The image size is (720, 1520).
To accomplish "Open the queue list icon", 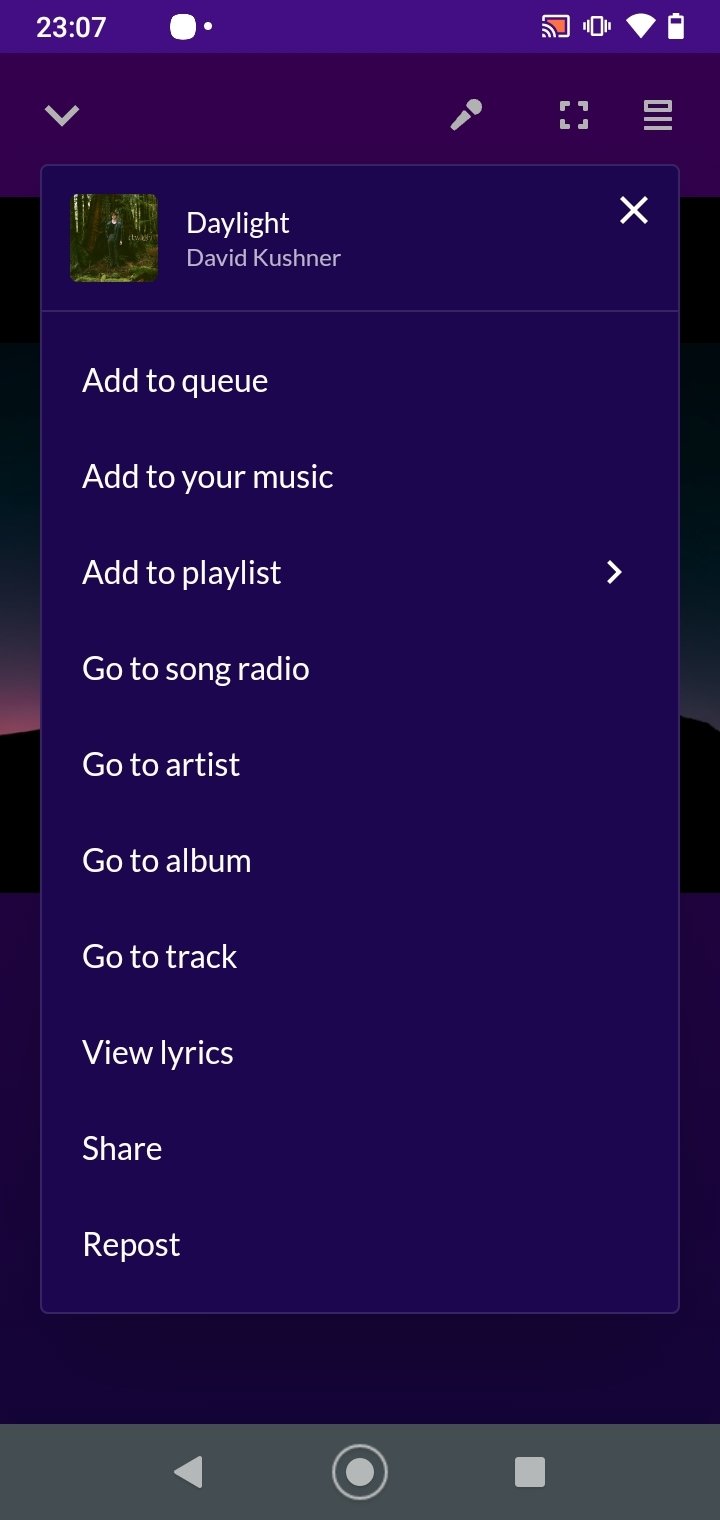I will pyautogui.click(x=657, y=116).
